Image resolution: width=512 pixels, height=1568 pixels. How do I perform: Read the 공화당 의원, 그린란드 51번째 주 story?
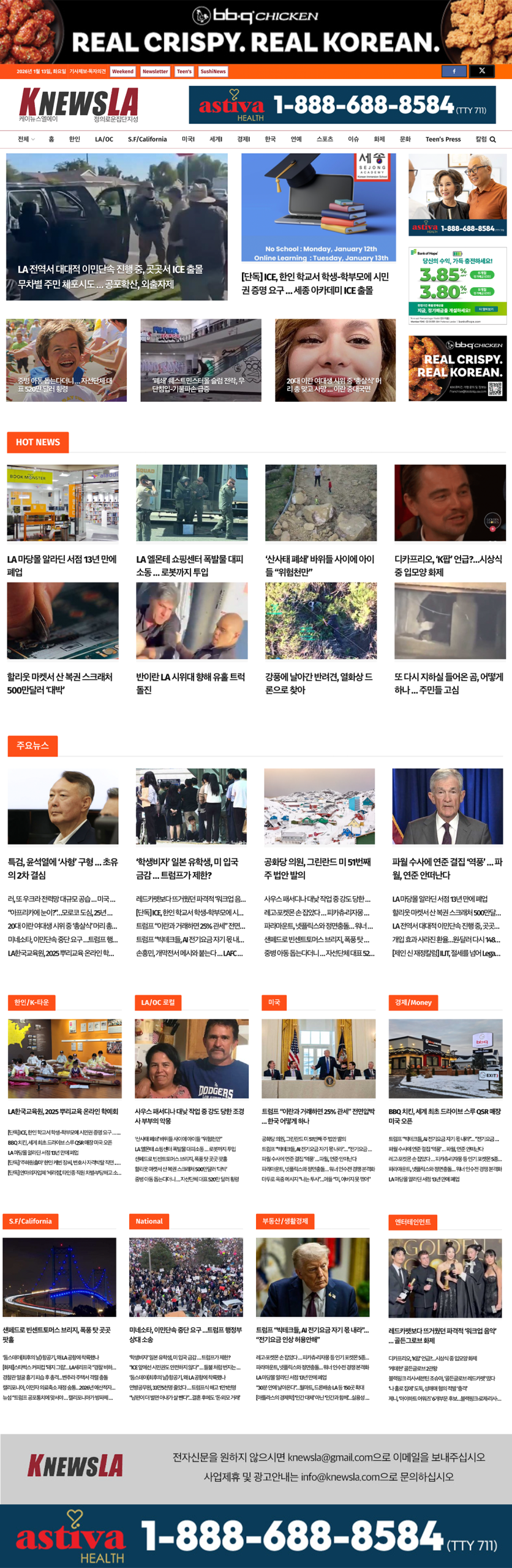click(318, 868)
